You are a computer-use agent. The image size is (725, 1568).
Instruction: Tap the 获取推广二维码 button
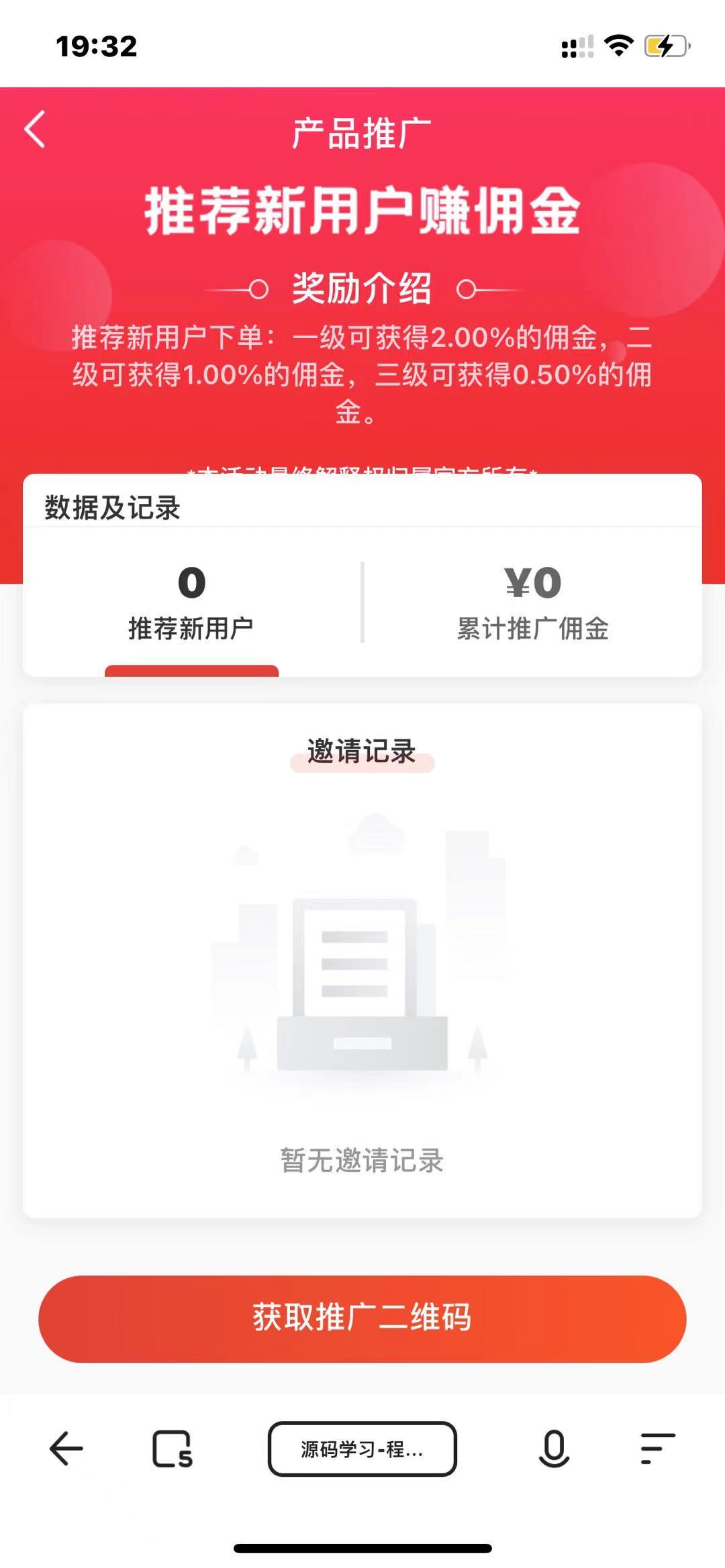tap(362, 1318)
